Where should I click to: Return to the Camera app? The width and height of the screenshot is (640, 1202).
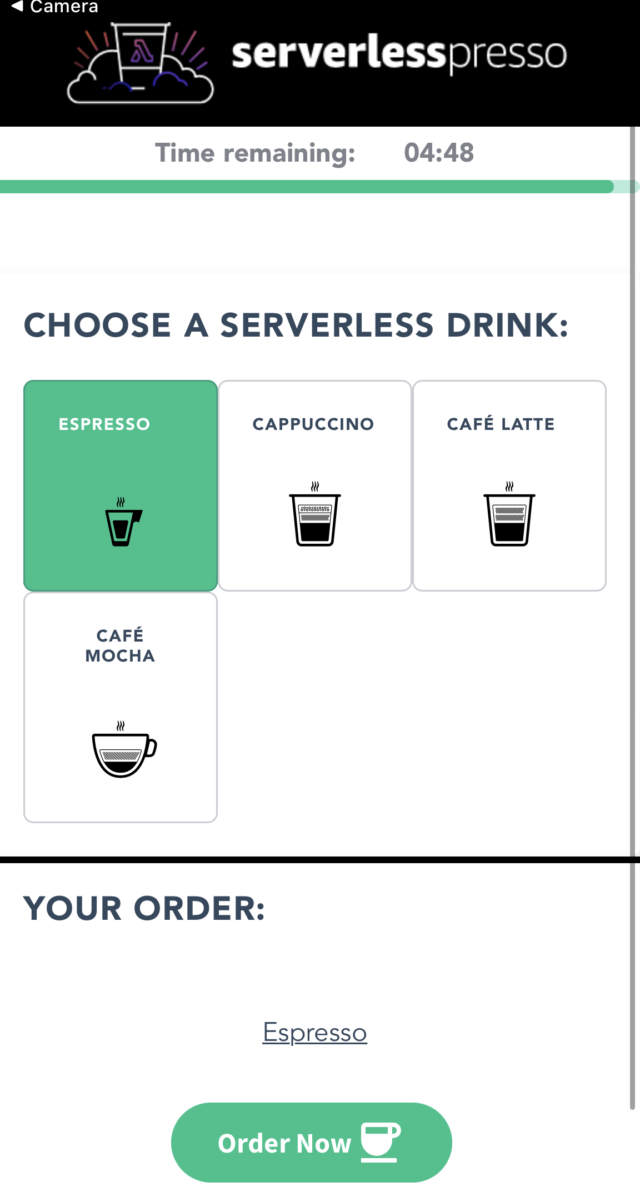pos(54,7)
